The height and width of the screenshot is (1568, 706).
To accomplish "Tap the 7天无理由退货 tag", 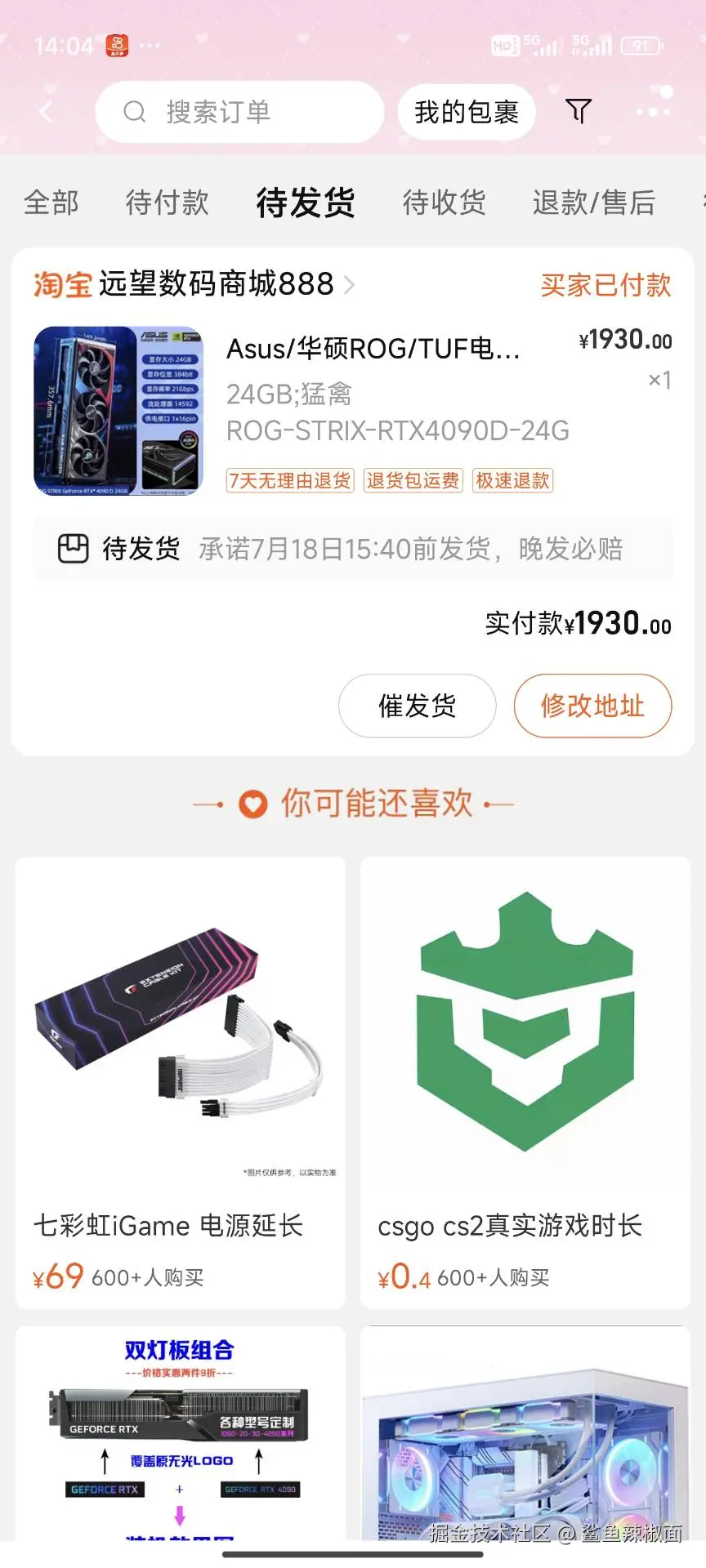I will pos(289,481).
